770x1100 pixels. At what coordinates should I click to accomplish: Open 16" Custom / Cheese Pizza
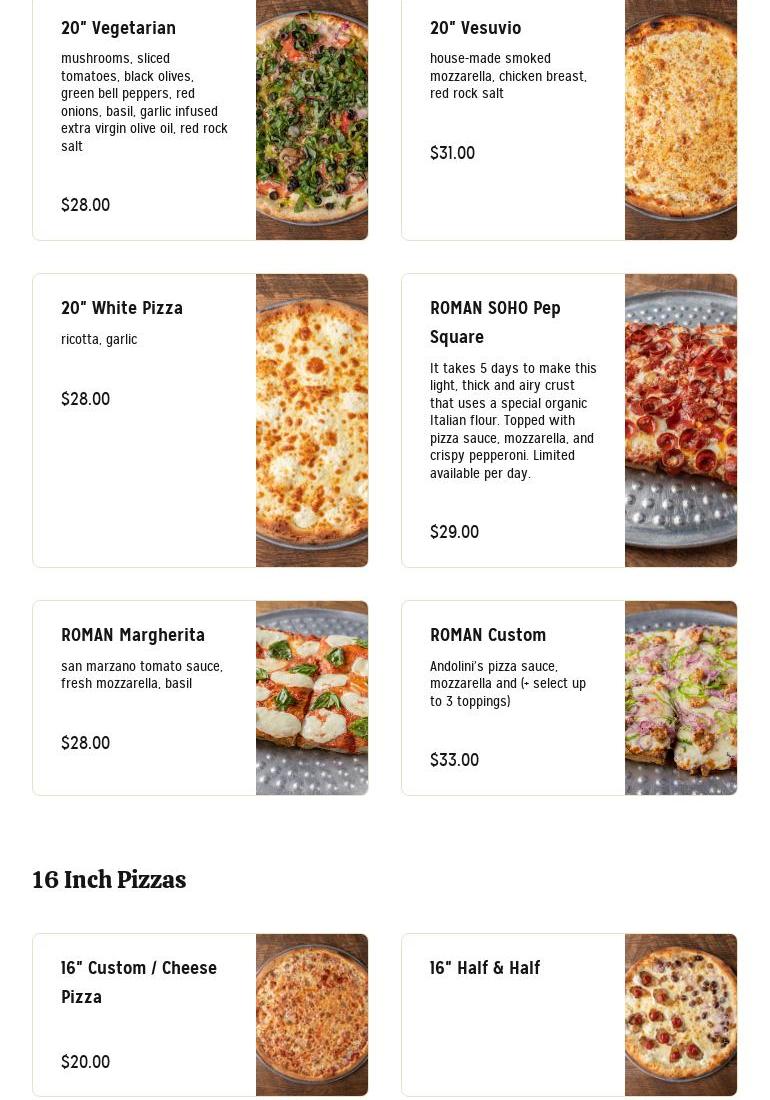coord(200,1015)
